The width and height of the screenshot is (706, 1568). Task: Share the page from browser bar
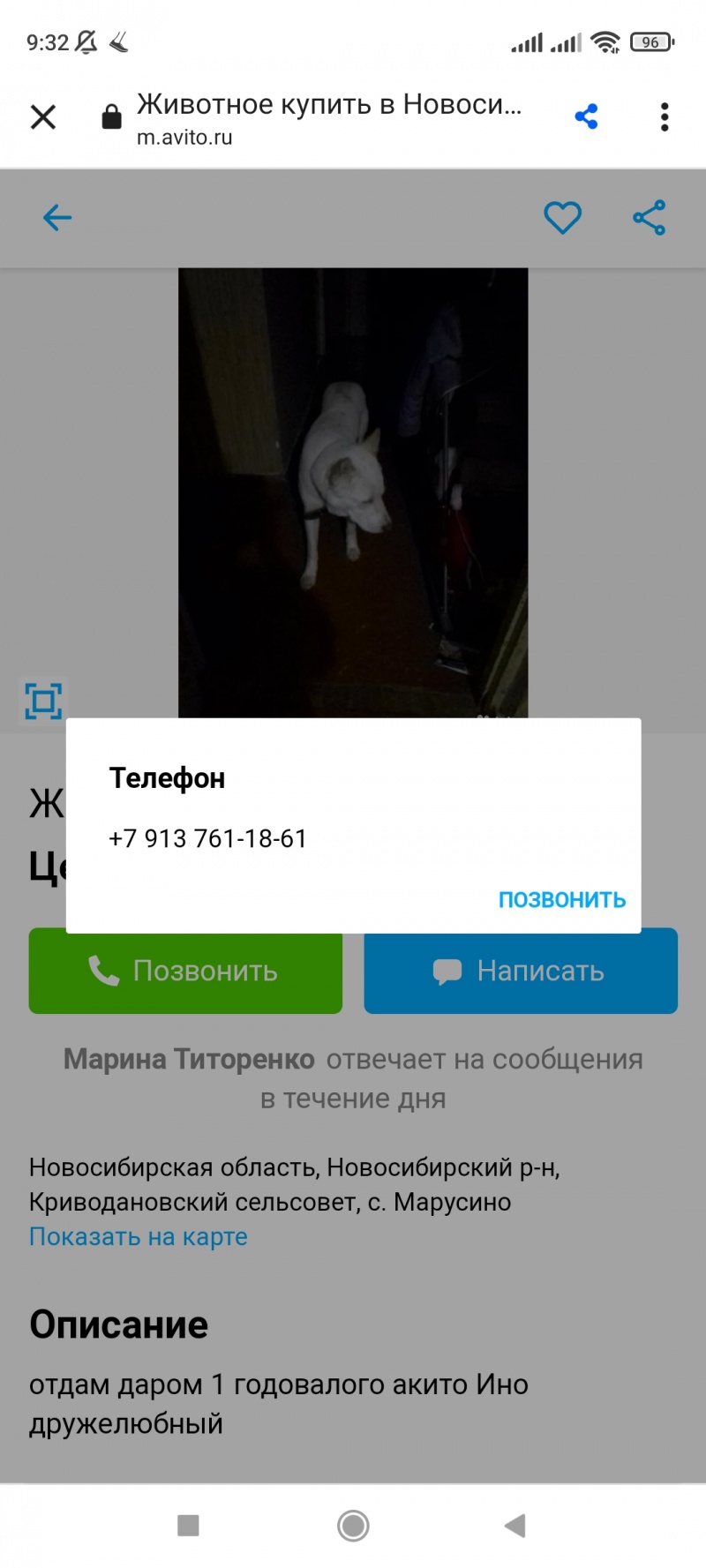[x=586, y=116]
